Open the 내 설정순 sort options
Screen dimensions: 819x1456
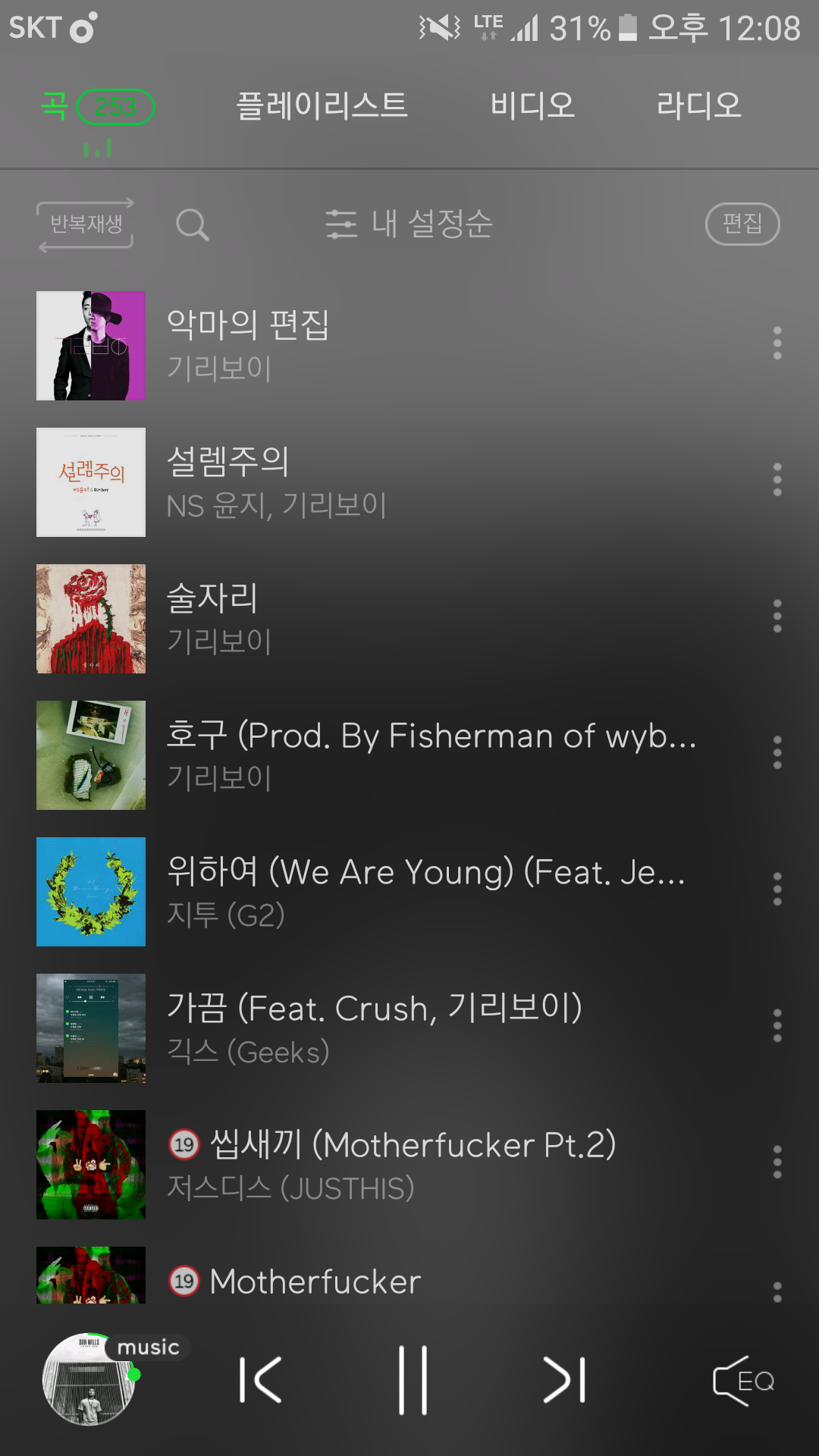409,224
